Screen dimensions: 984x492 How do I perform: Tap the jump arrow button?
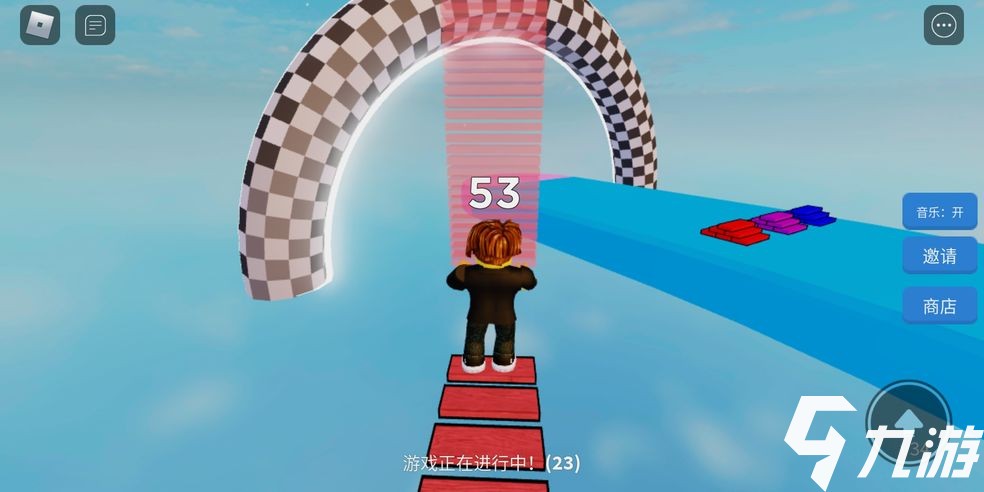click(x=908, y=418)
